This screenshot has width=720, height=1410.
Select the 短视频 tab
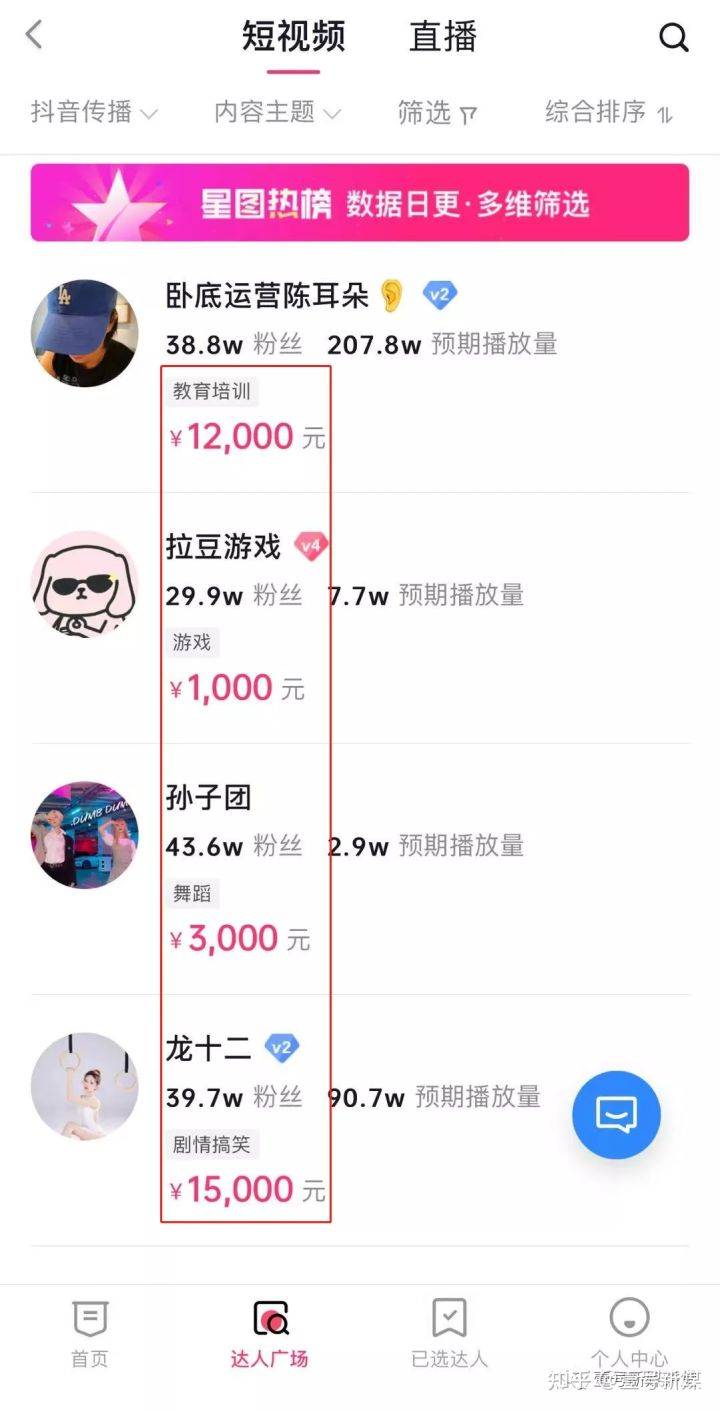(x=293, y=38)
